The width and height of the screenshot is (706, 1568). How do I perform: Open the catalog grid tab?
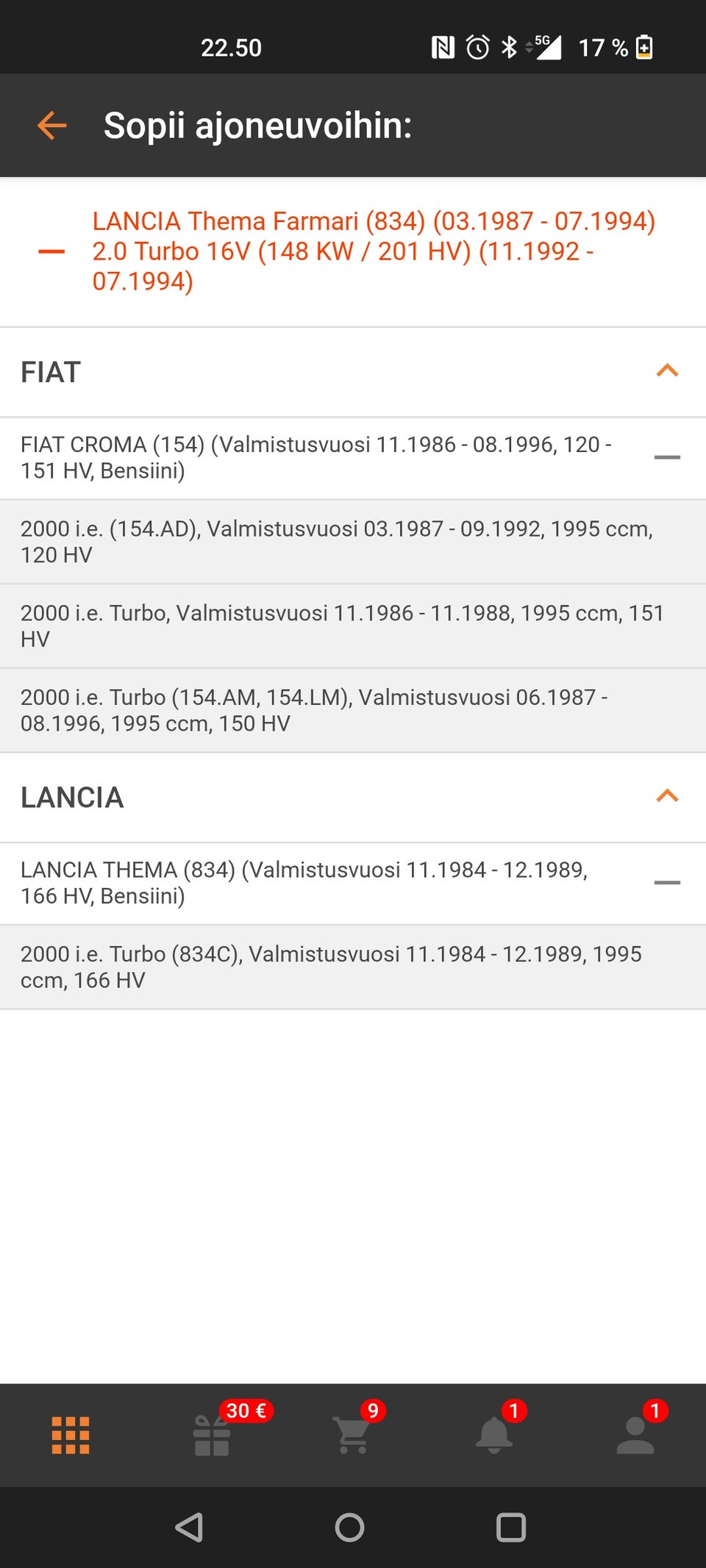pos(71,1435)
